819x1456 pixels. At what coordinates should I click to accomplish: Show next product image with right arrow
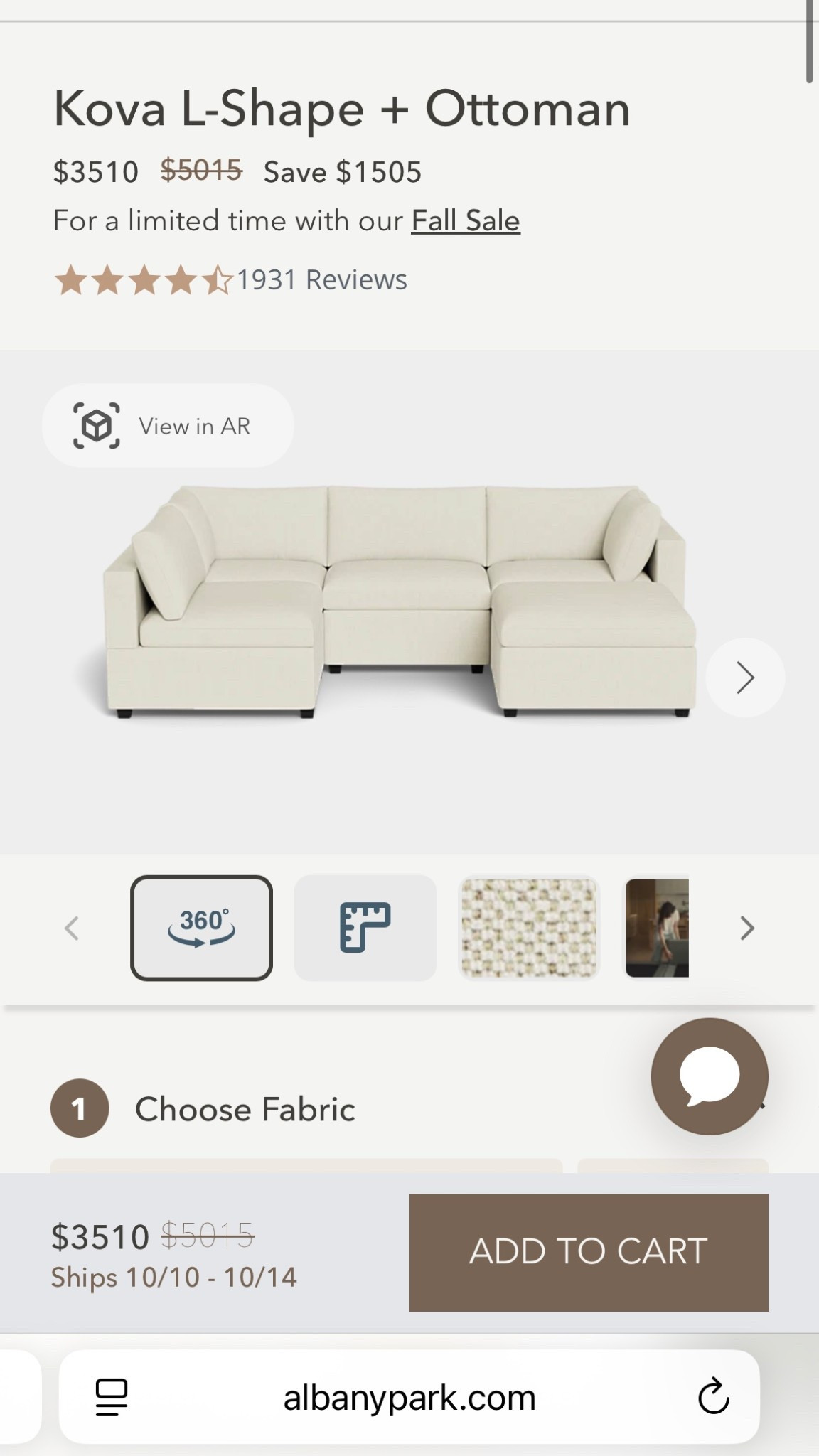(x=744, y=677)
